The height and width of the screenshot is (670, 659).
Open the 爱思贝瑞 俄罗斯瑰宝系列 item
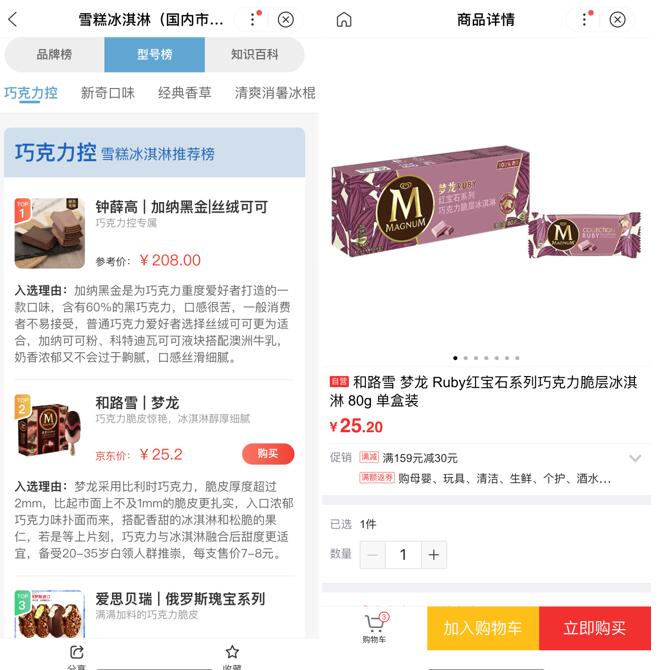180,599
